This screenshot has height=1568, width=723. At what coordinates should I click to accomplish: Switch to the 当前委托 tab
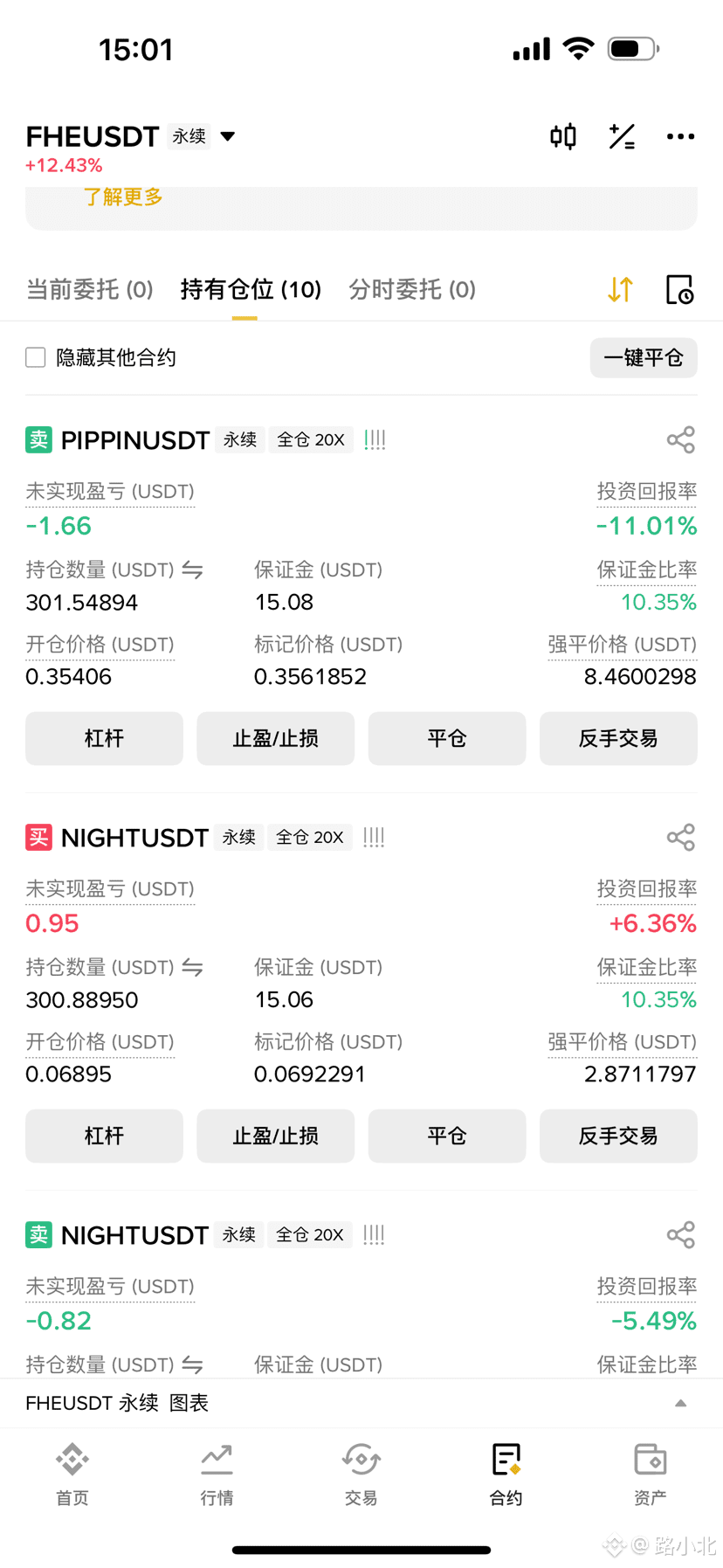pyautogui.click(x=90, y=289)
